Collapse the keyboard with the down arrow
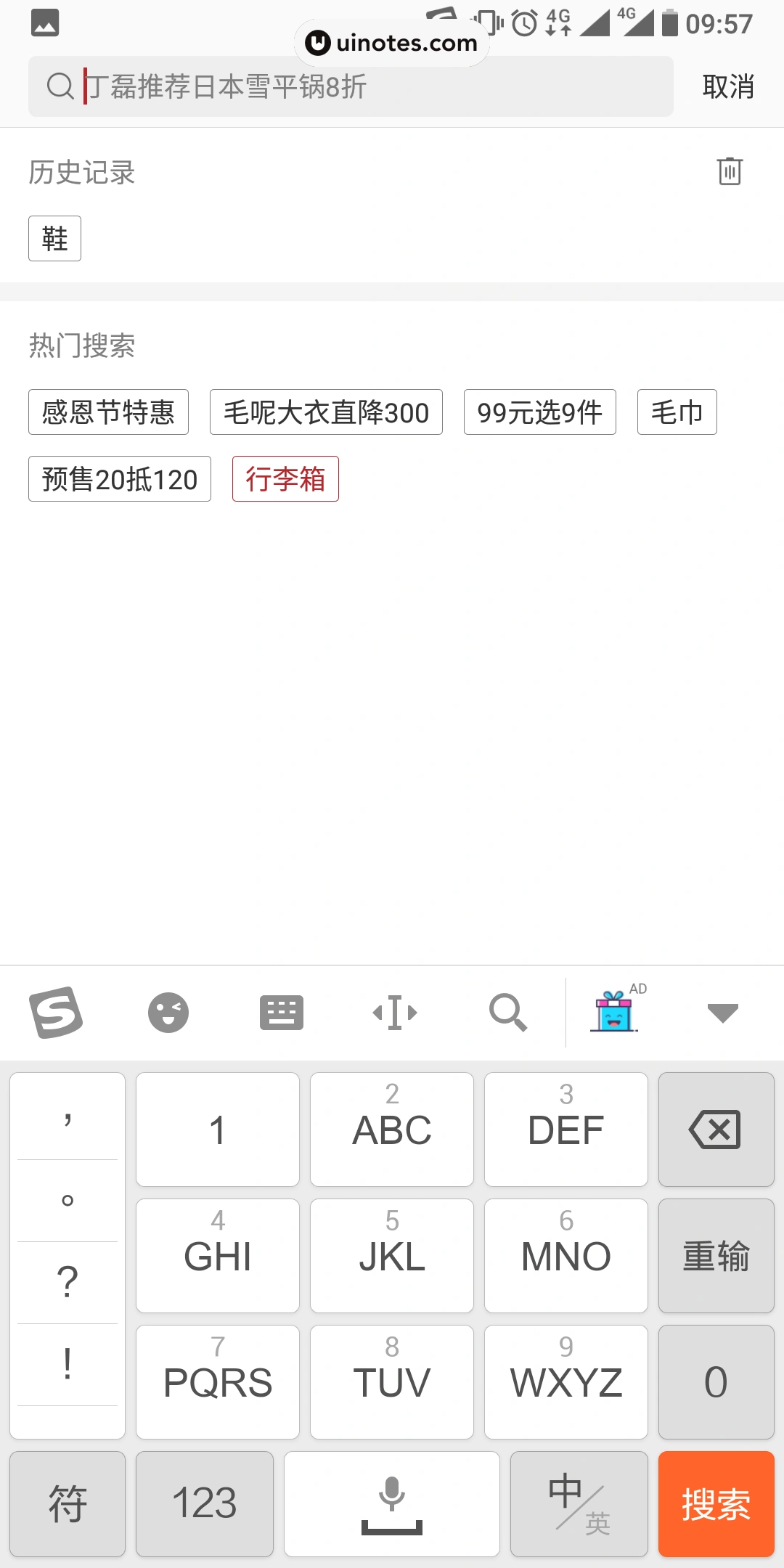The width and height of the screenshot is (784, 1568). (x=722, y=1012)
